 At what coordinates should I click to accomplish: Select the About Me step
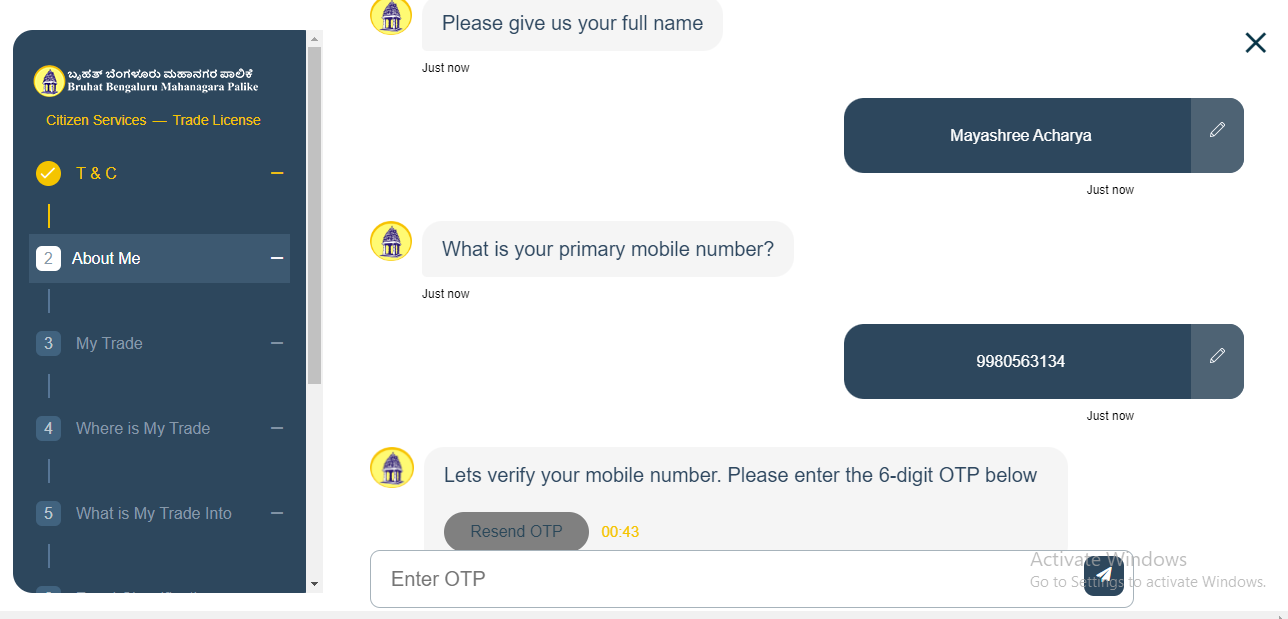(106, 258)
